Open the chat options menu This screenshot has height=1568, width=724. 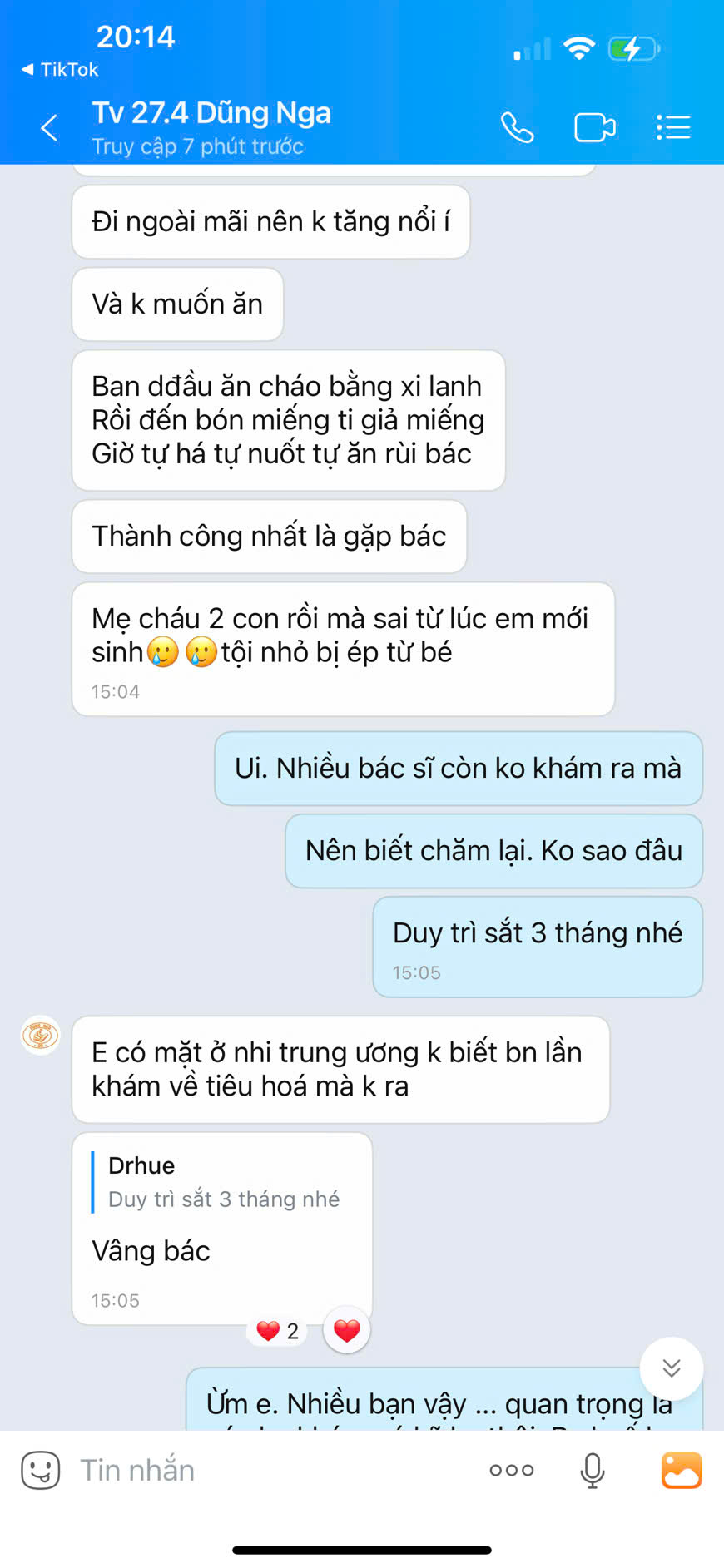[672, 128]
